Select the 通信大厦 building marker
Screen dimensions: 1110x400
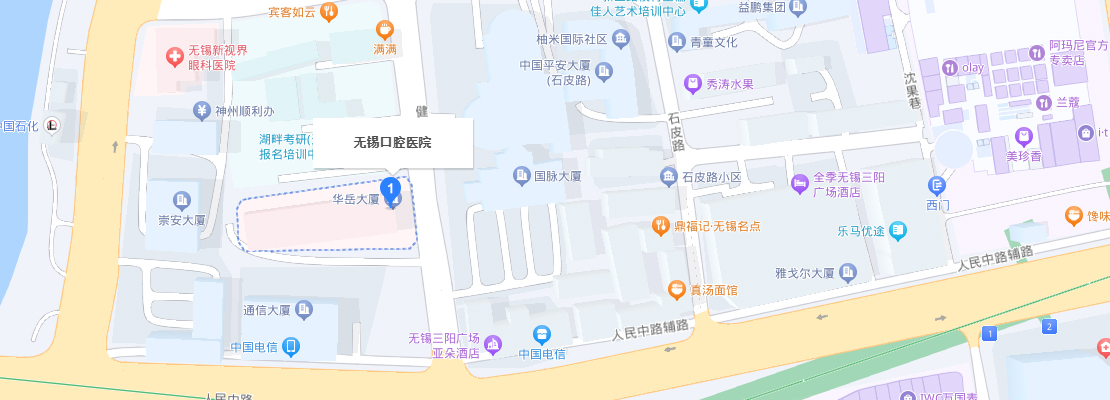(x=305, y=310)
